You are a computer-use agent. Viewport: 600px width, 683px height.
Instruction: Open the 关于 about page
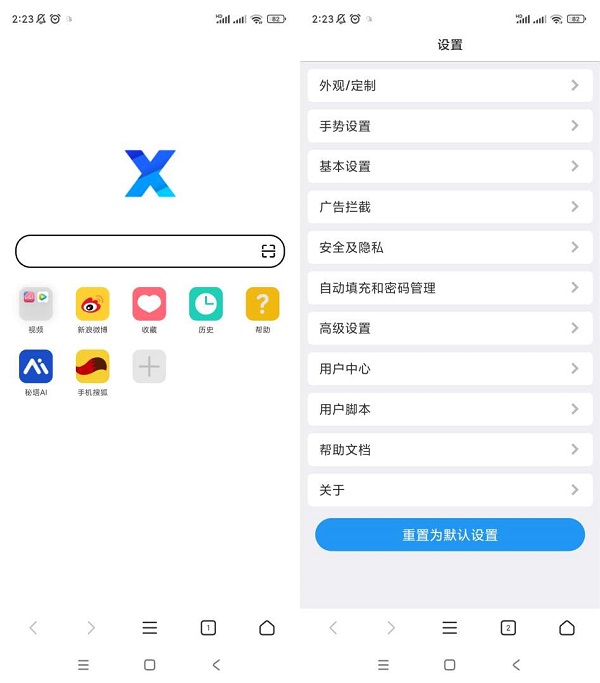point(450,490)
